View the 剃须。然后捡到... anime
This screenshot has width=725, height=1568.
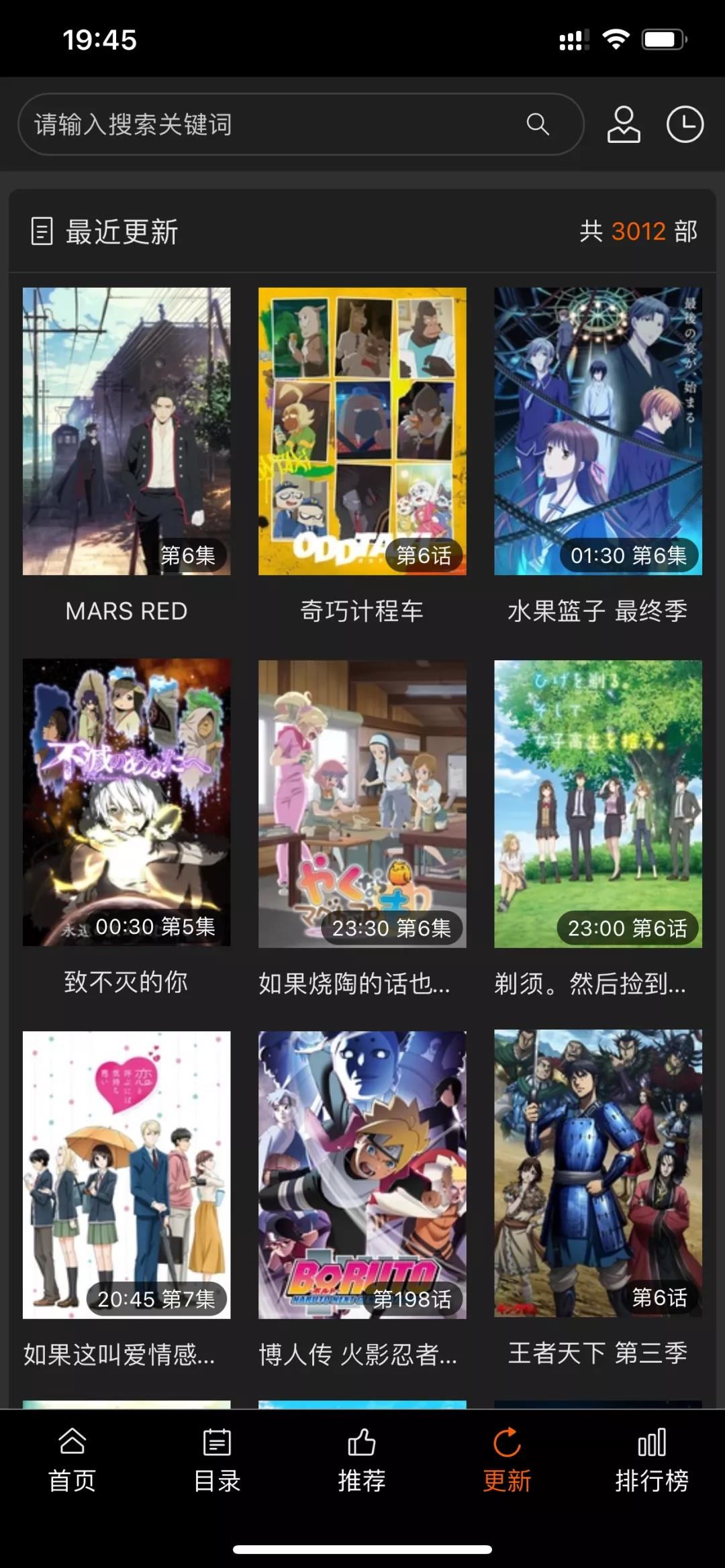point(597,804)
